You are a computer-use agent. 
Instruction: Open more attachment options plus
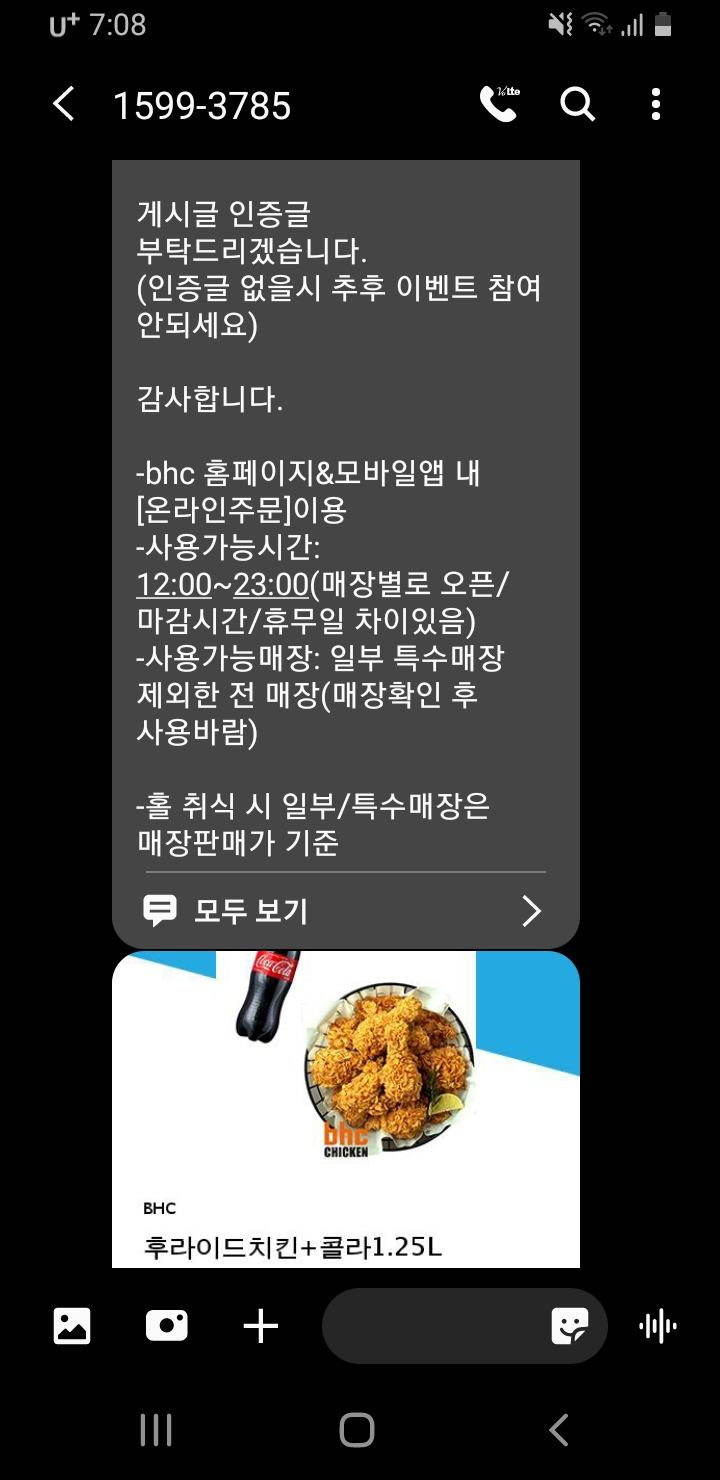260,1326
